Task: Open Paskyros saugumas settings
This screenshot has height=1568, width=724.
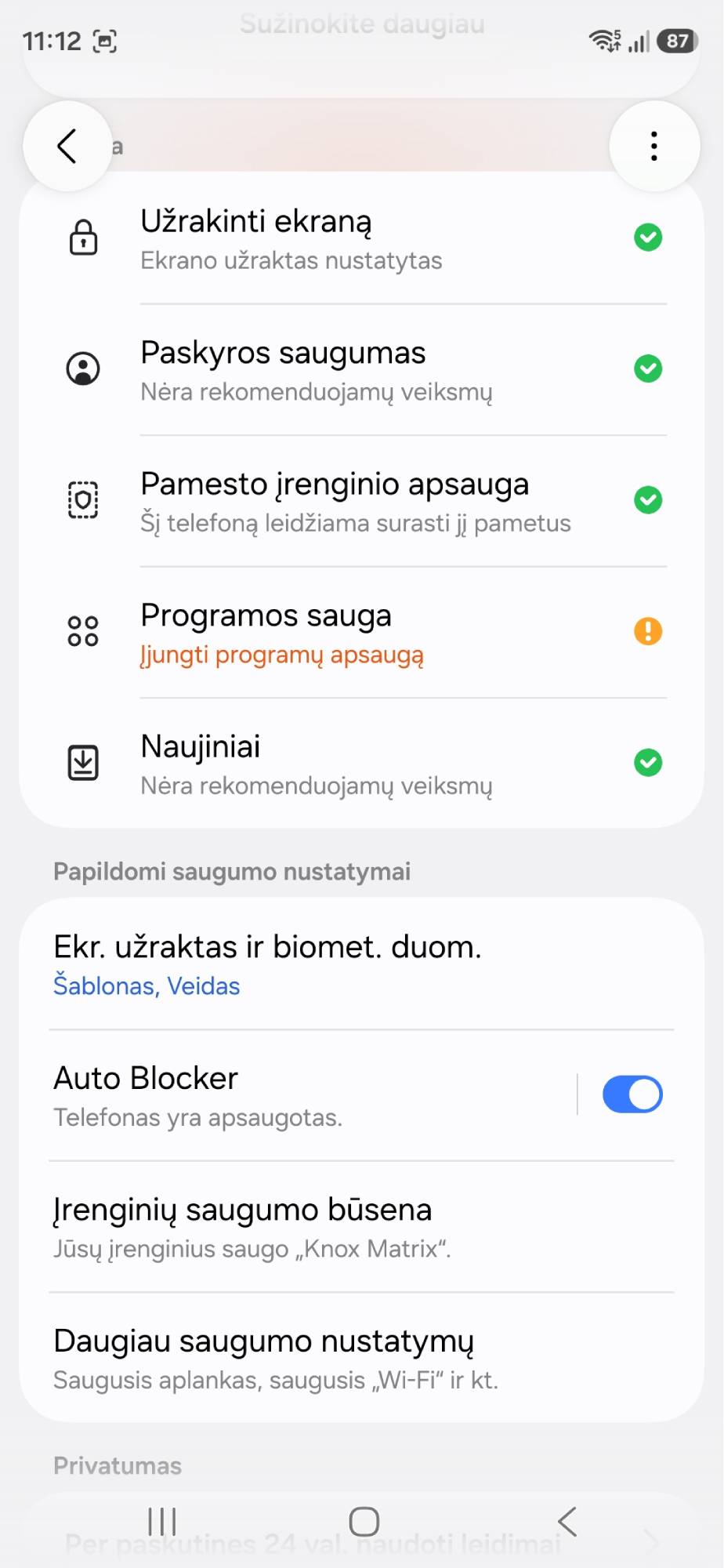Action: [x=360, y=369]
